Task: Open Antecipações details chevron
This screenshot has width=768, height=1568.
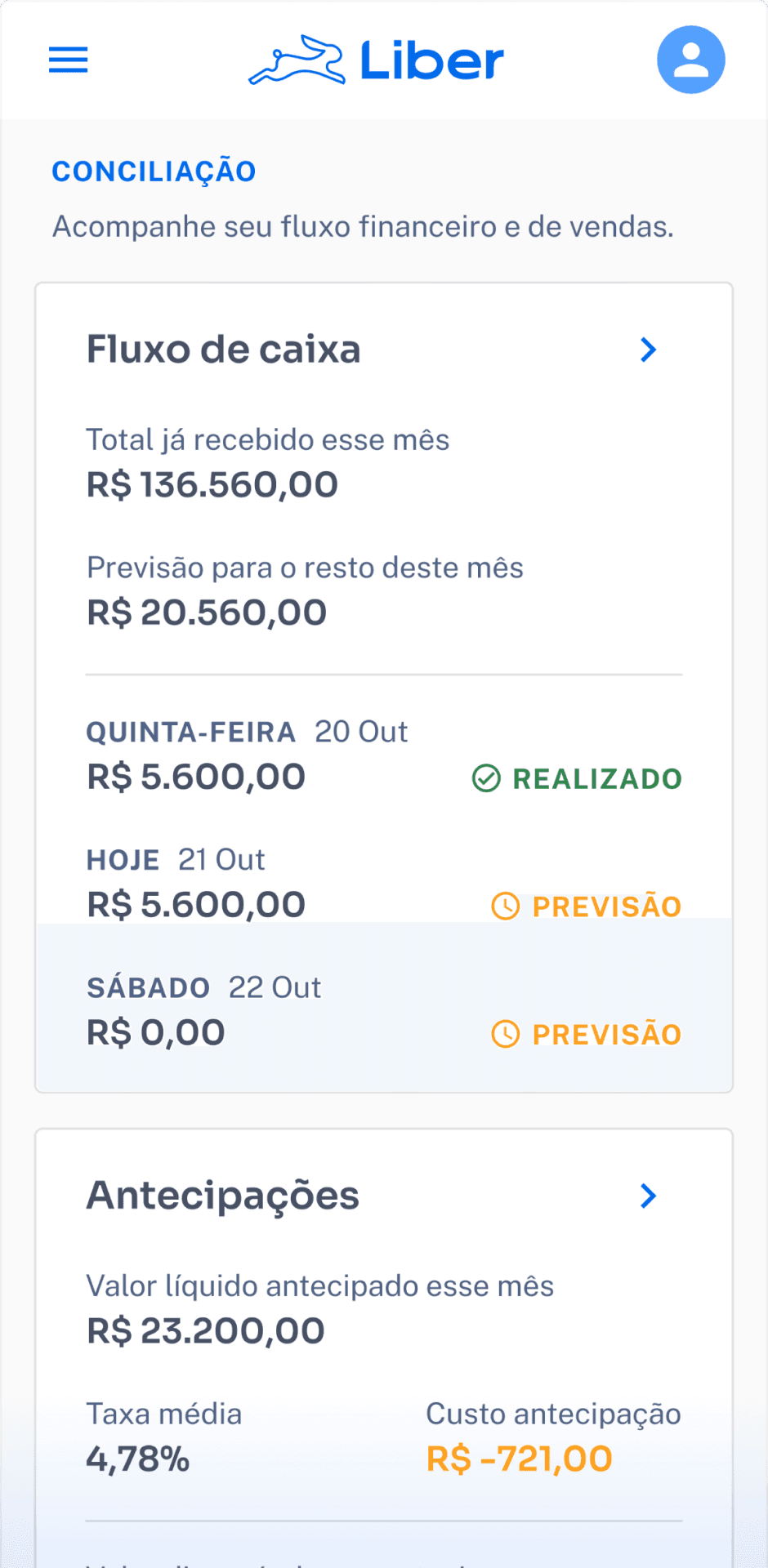Action: click(649, 1196)
